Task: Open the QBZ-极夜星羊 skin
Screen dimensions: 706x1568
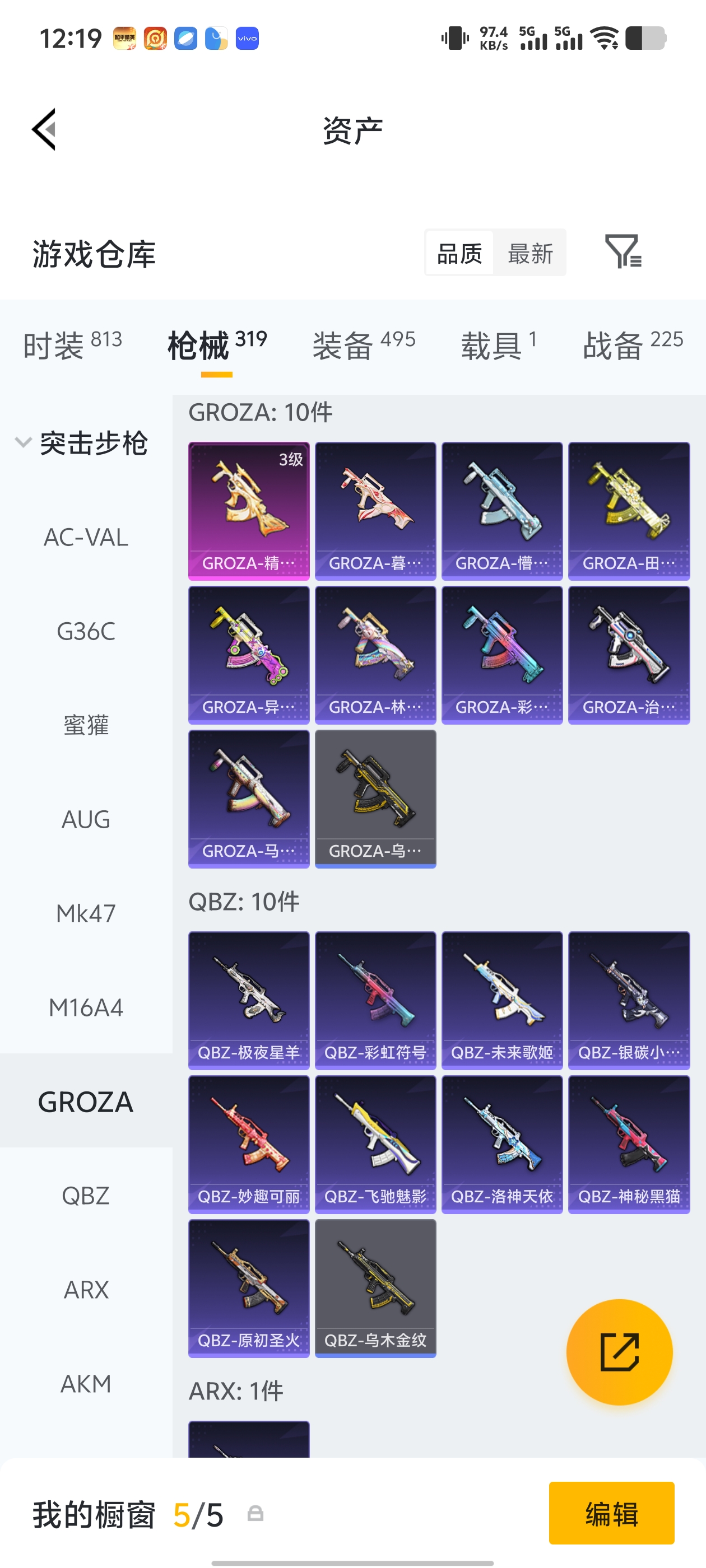Action: tap(249, 1000)
